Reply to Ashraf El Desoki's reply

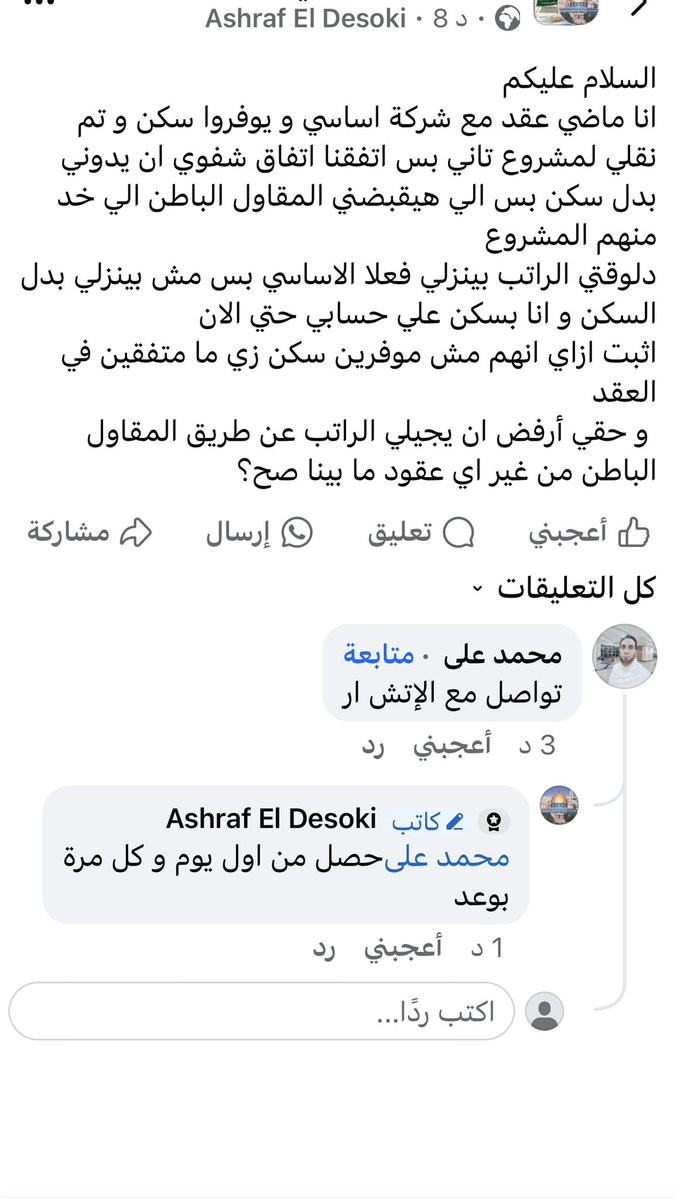pos(323,948)
